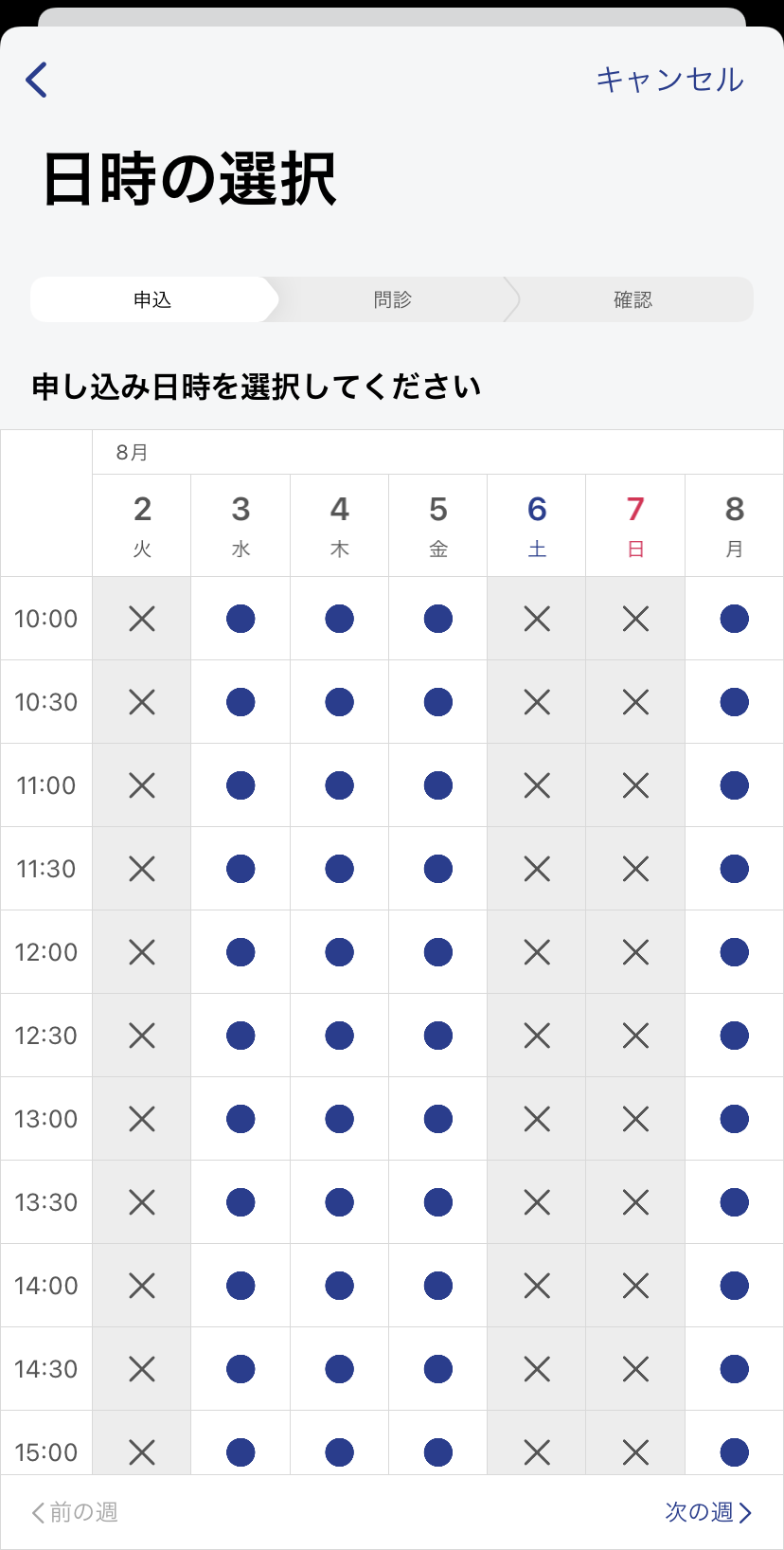Go to 次の週 (next week)
This screenshot has width=784, height=1550.
click(708, 1512)
